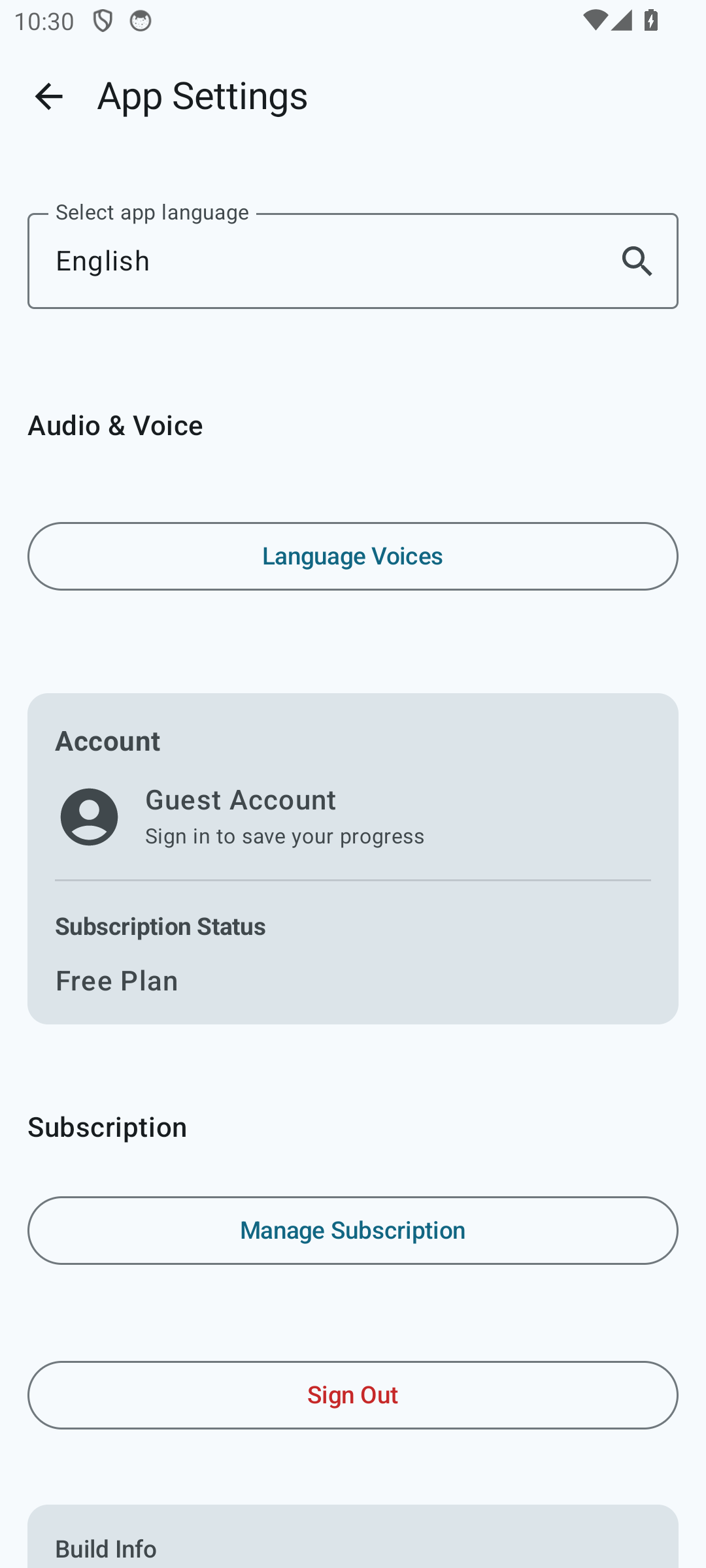Click the App Settings title
The image size is (706, 1568).
[201, 96]
